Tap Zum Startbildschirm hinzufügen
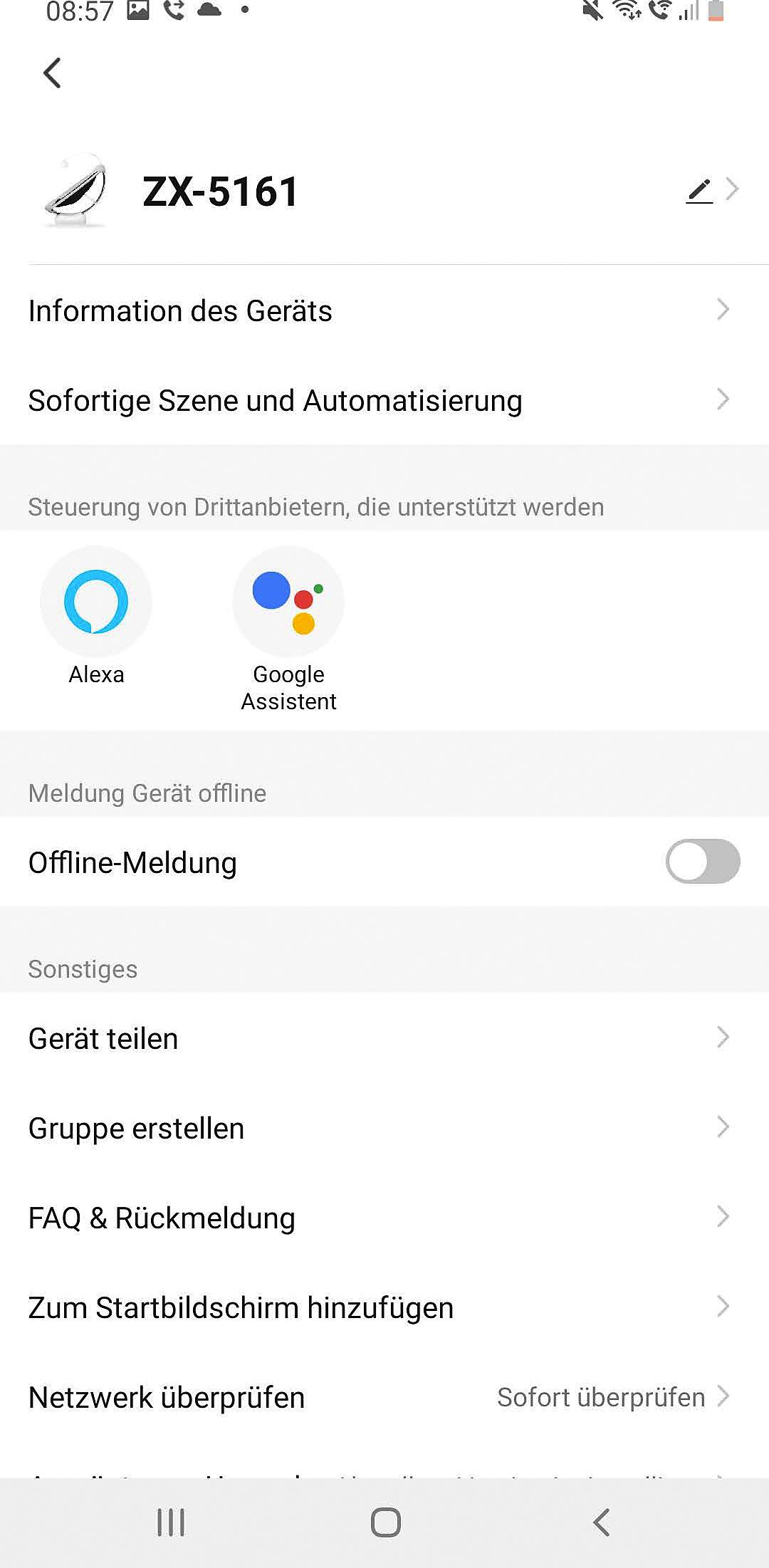The image size is (769, 1568). [x=377, y=1308]
